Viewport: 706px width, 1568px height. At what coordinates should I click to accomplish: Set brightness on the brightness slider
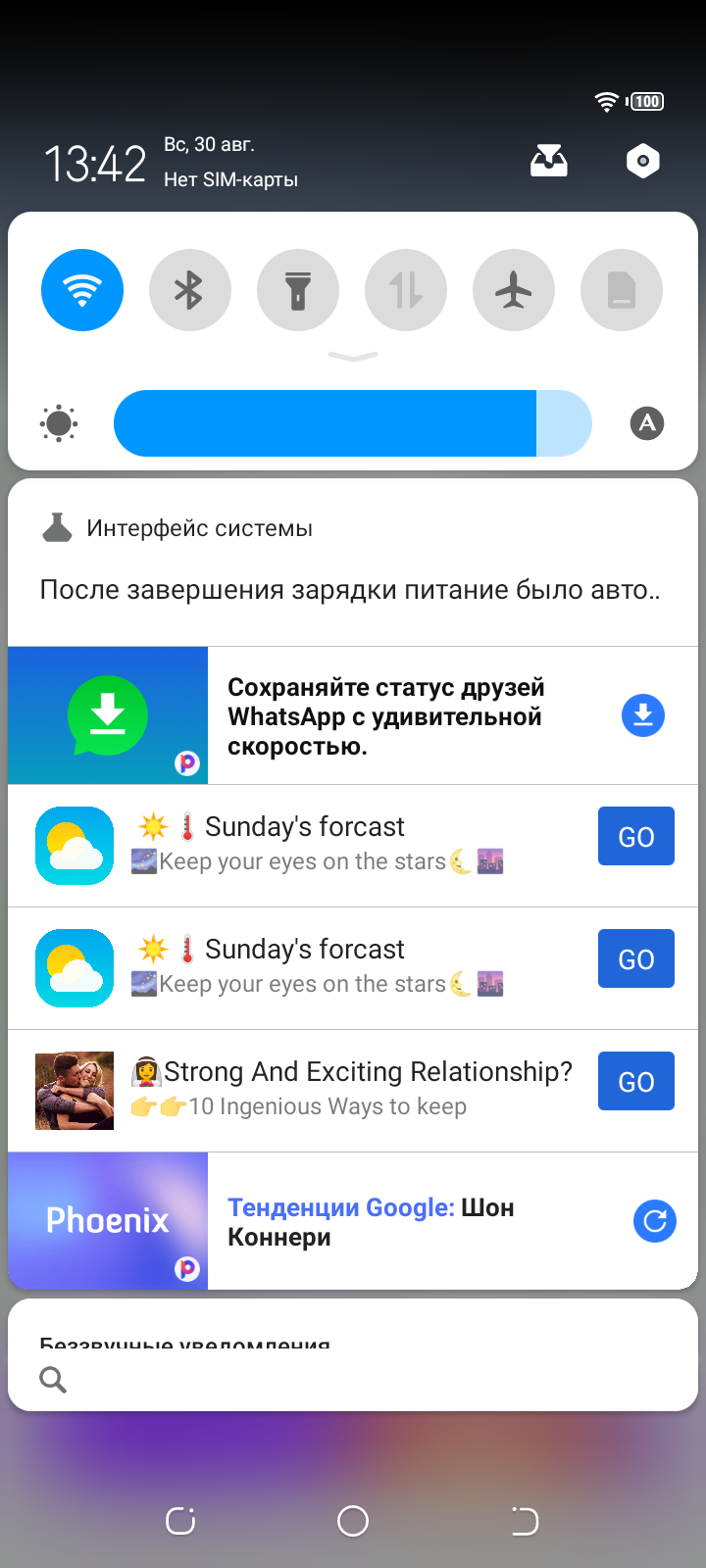tap(353, 423)
